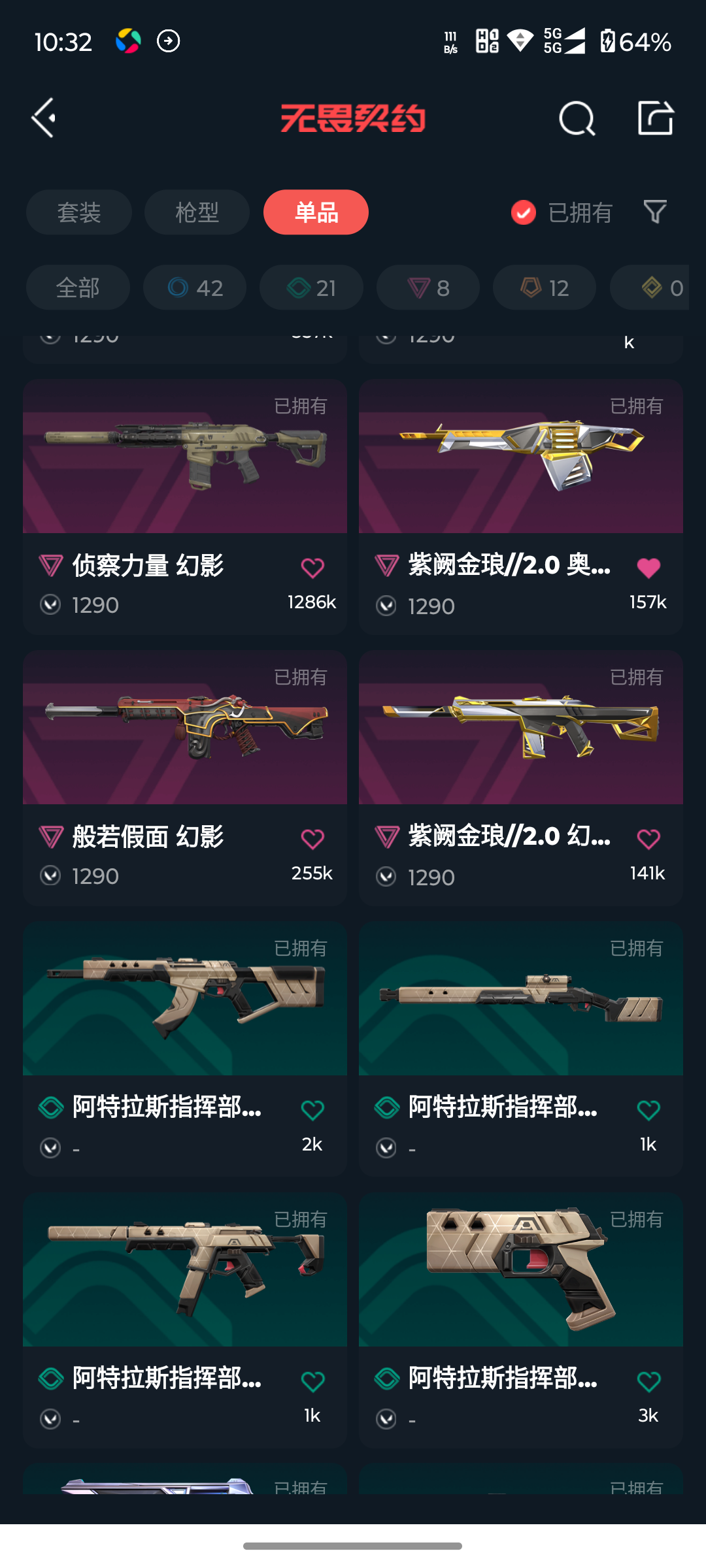This screenshot has width=706, height=1568.
Task: Like the 阿特拉斯指挥部 pistol skin with 3k
Action: (648, 1381)
